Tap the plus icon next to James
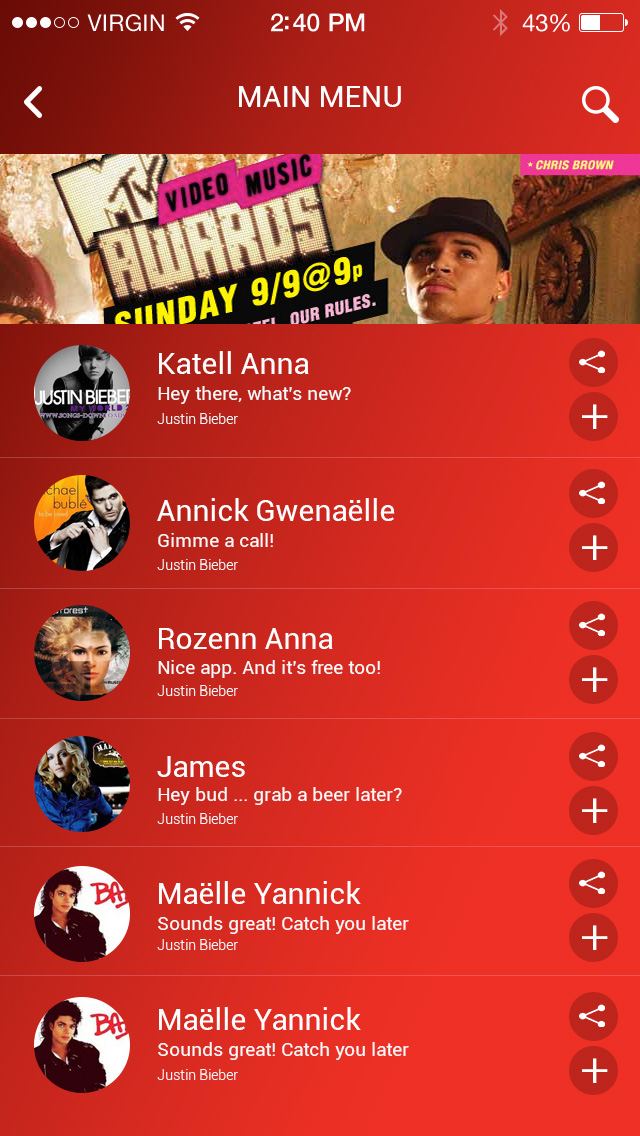 pyautogui.click(x=593, y=810)
